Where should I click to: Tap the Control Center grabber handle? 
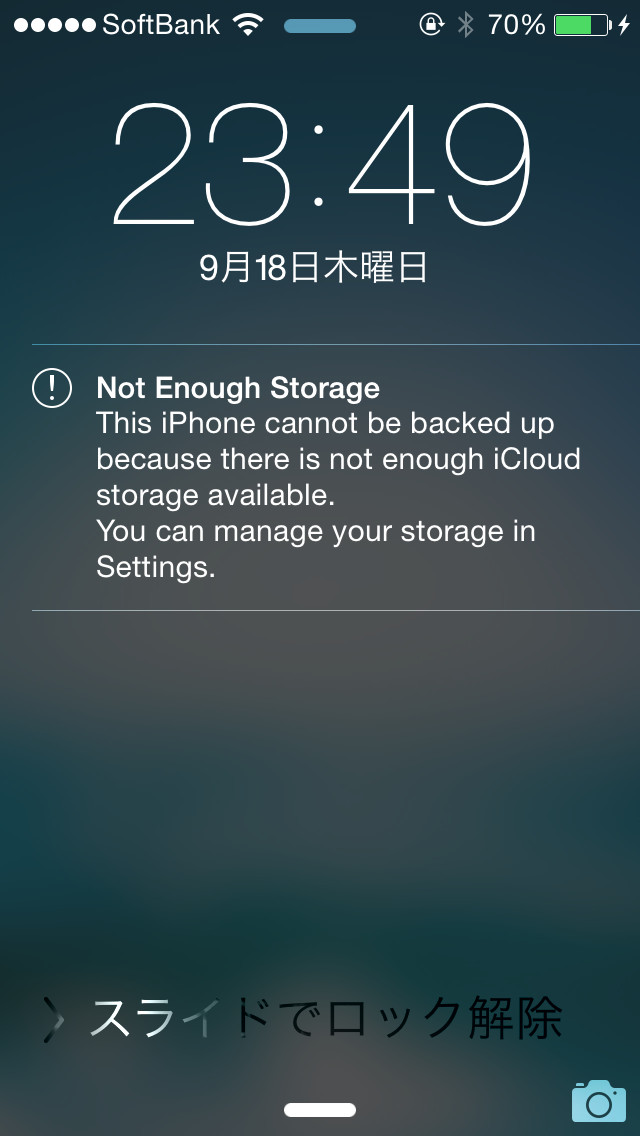320,1110
